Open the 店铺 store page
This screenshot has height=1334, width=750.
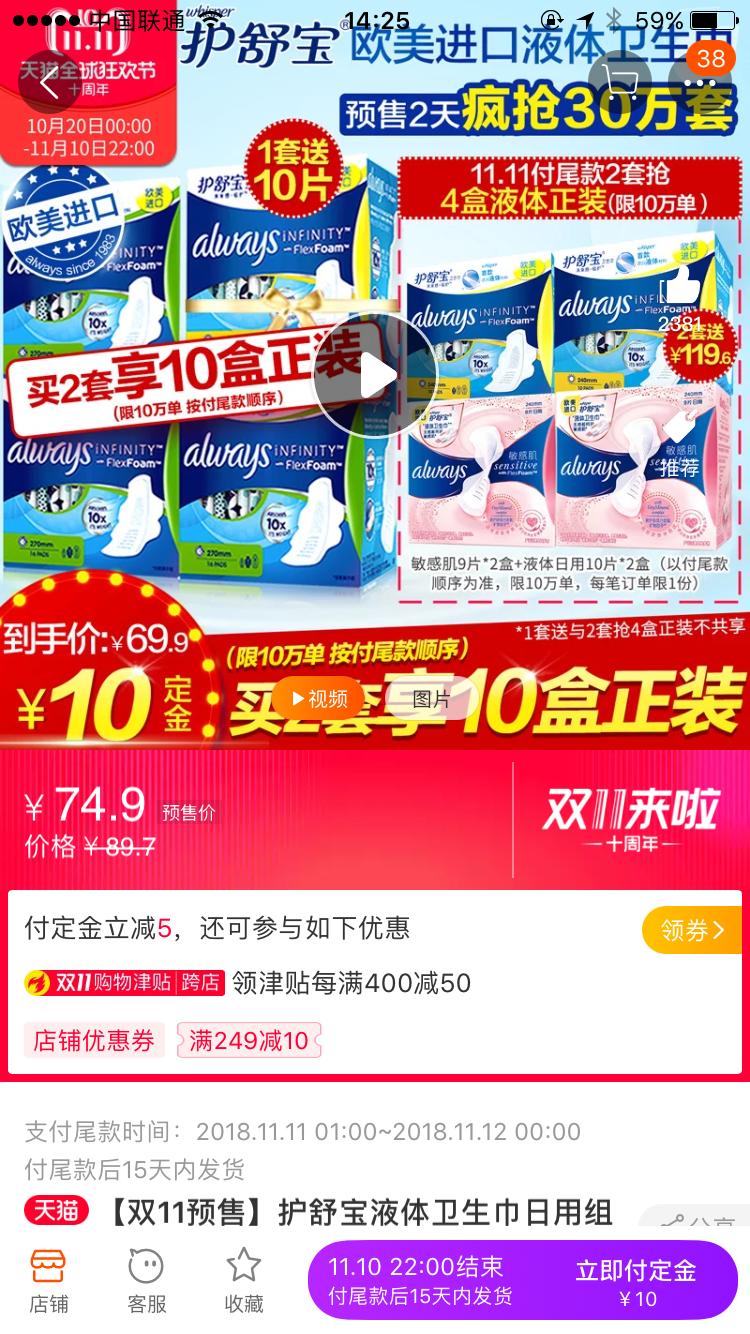pos(48,1280)
